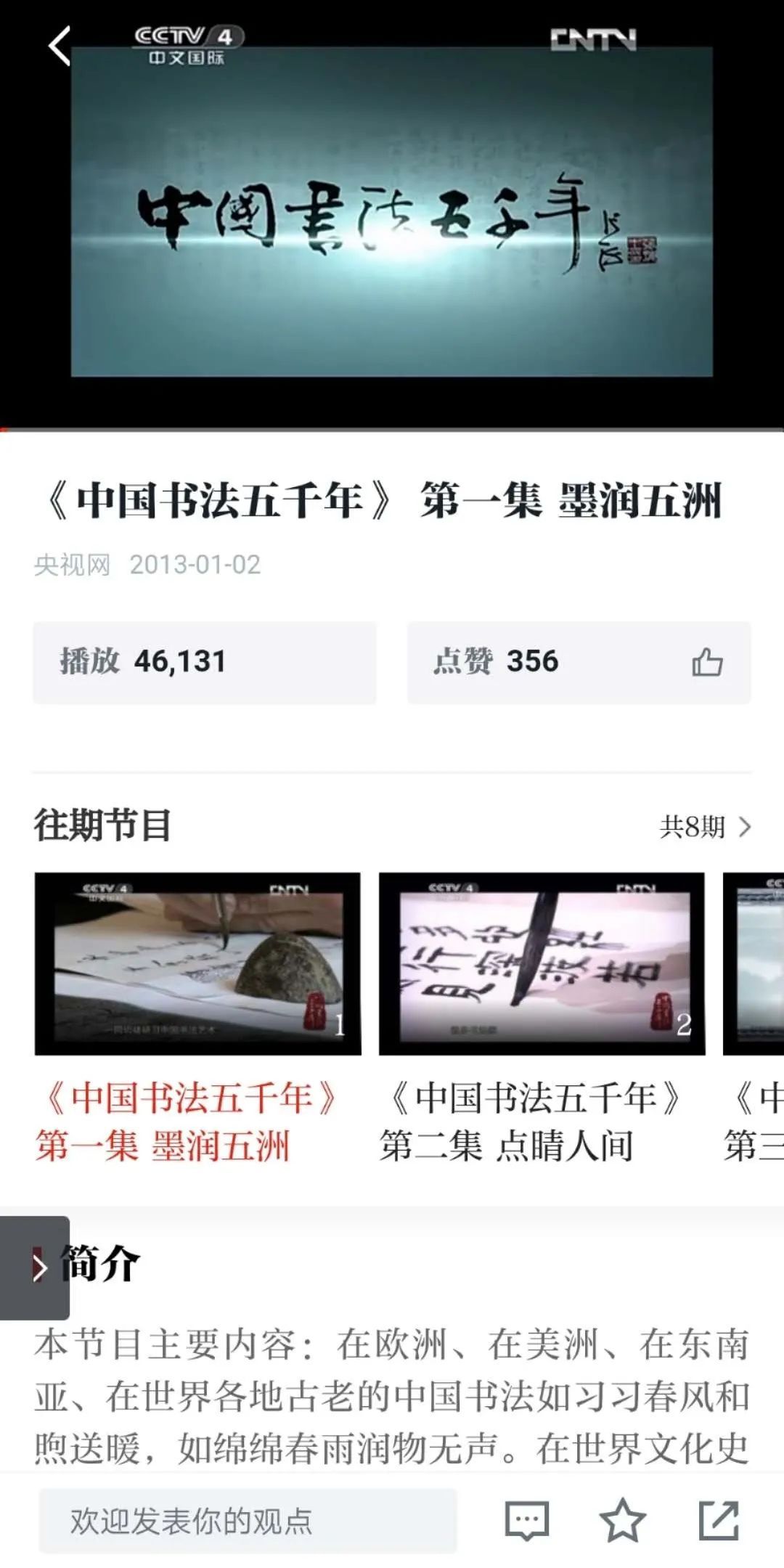Image resolution: width=784 pixels, height=1568 pixels.
Task: Open episode 第一集 墨润五洲 thumbnail
Action: [x=197, y=963]
